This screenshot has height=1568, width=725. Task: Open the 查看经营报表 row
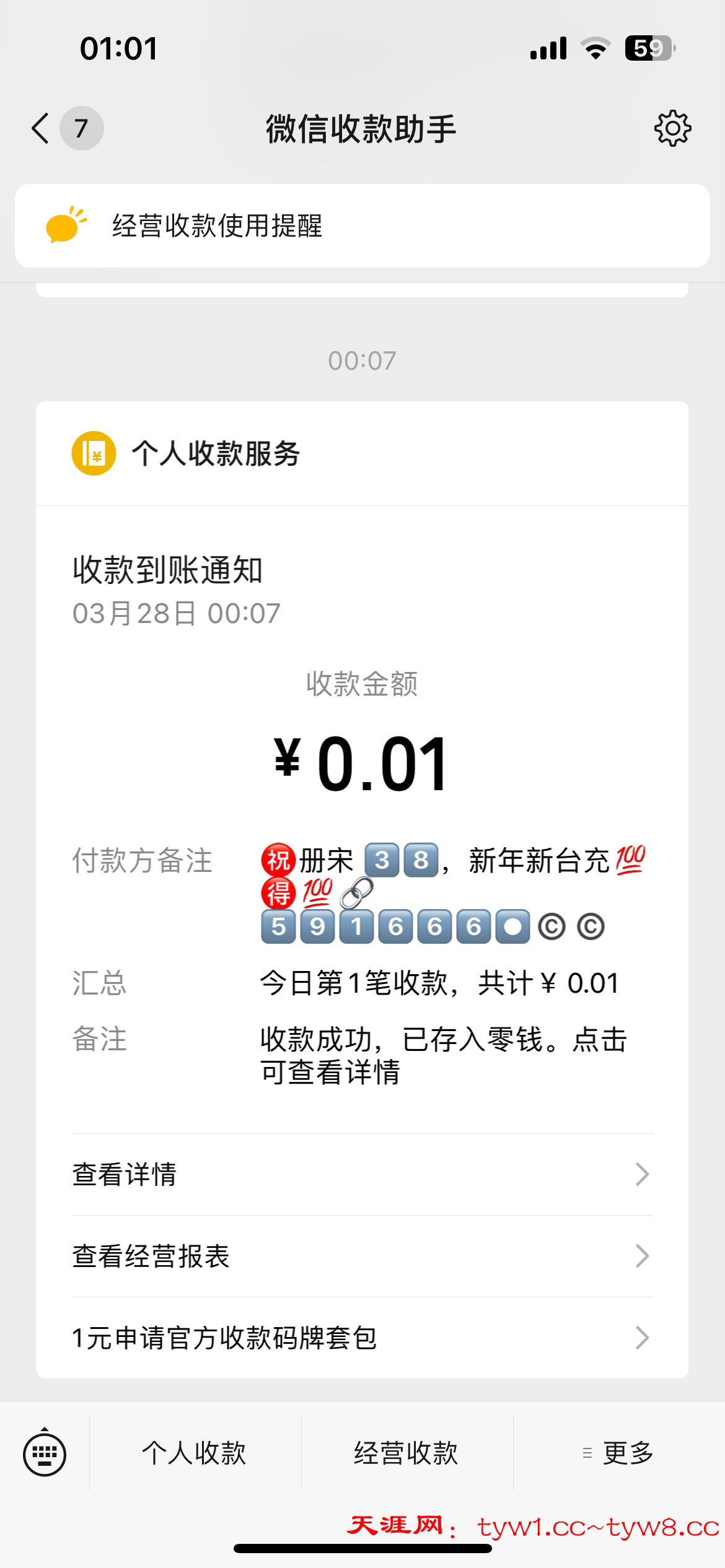click(x=362, y=1257)
